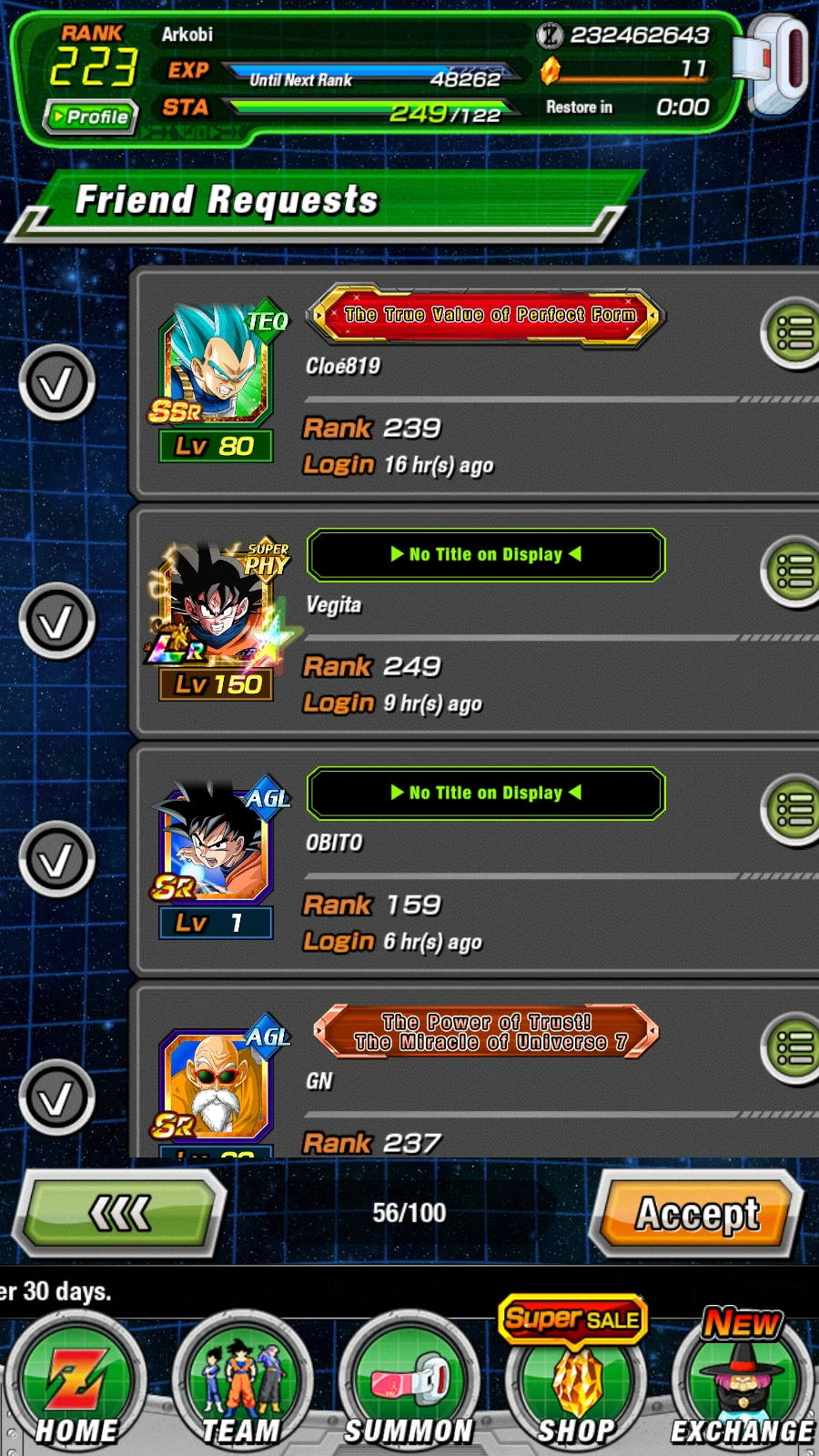Open details list icon for GN
This screenshot has height=1456, width=819.
[794, 1048]
